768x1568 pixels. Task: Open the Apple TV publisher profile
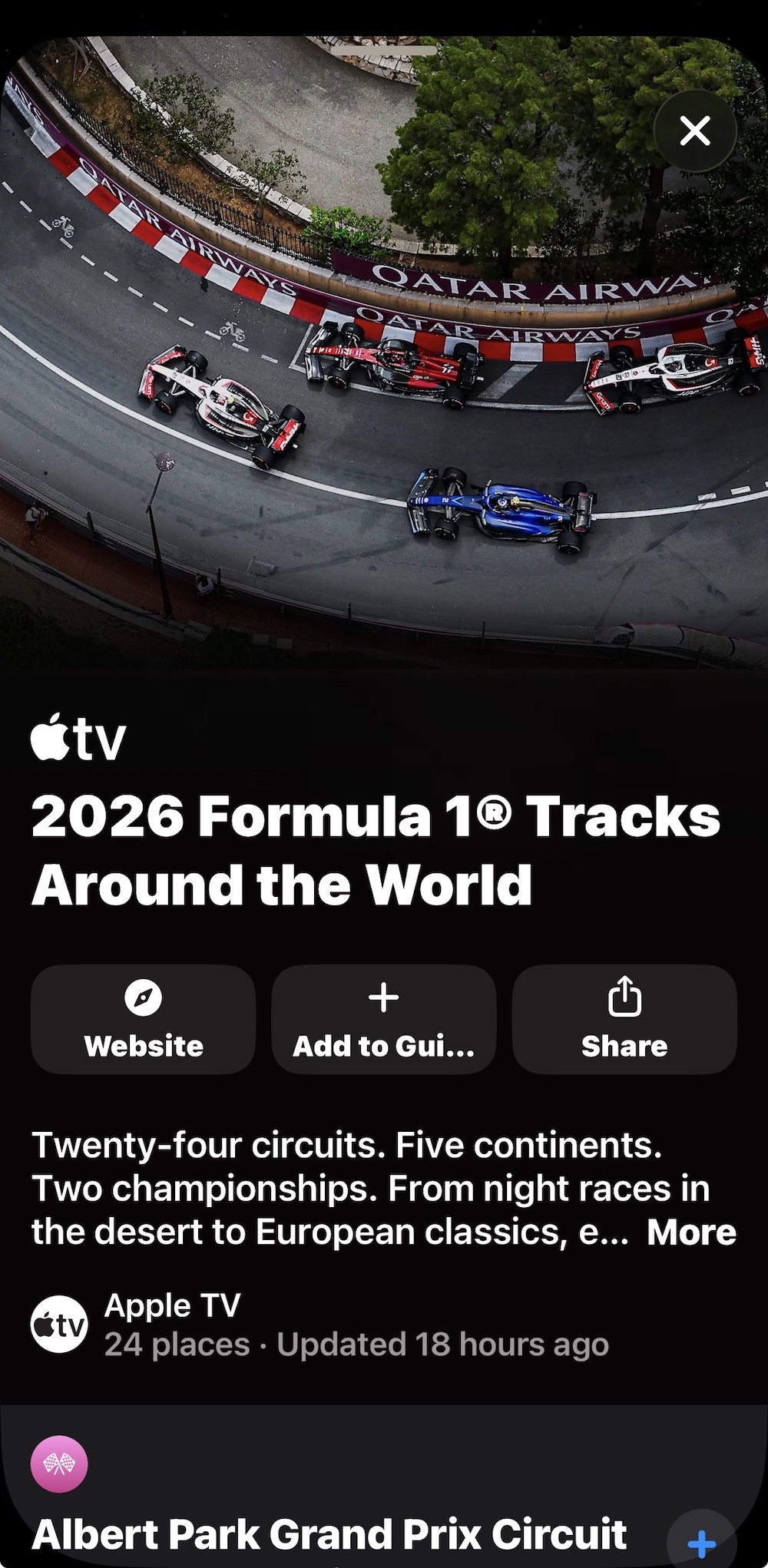tap(173, 1305)
